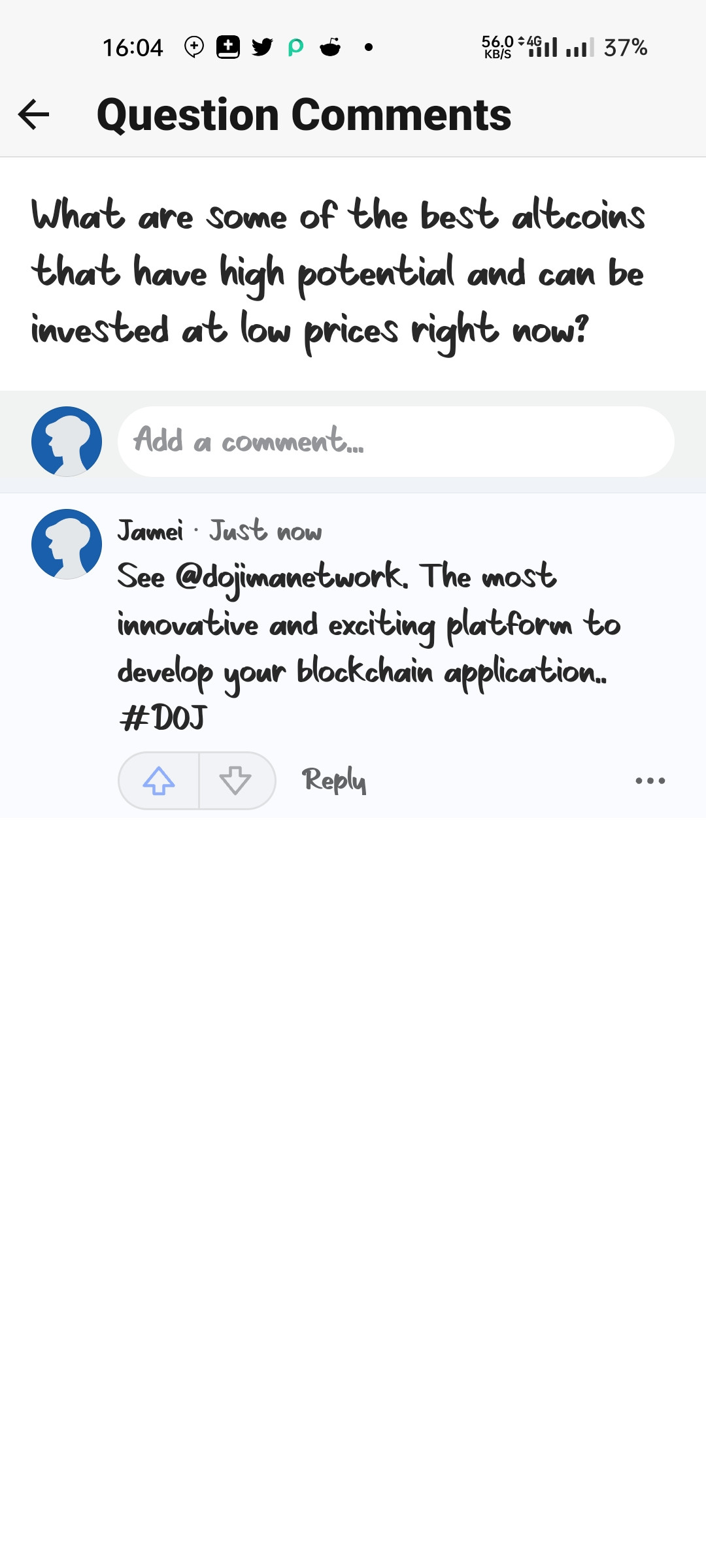706x1568 pixels.
Task: Tap the Add a comment field
Action: [x=395, y=441]
